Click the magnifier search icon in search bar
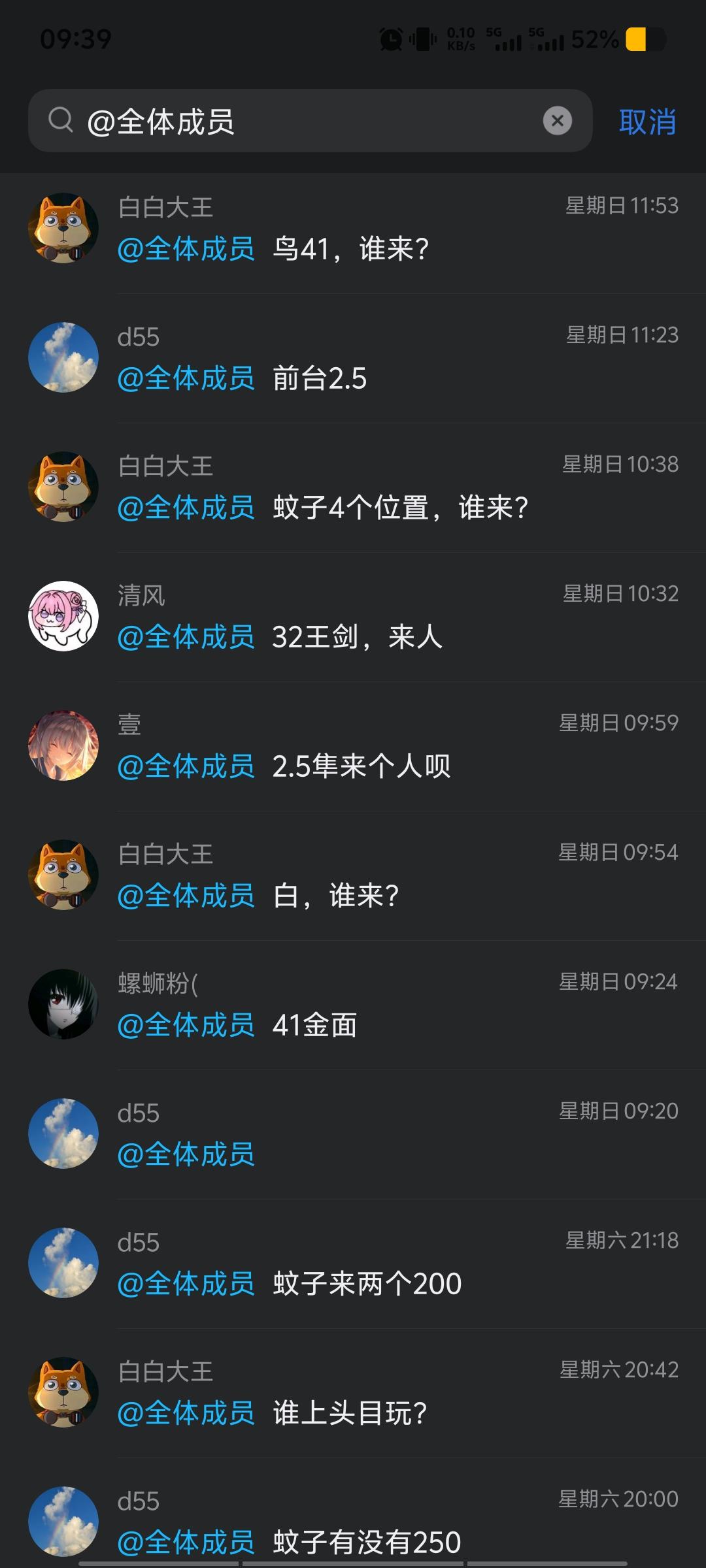706x1568 pixels. tap(61, 120)
